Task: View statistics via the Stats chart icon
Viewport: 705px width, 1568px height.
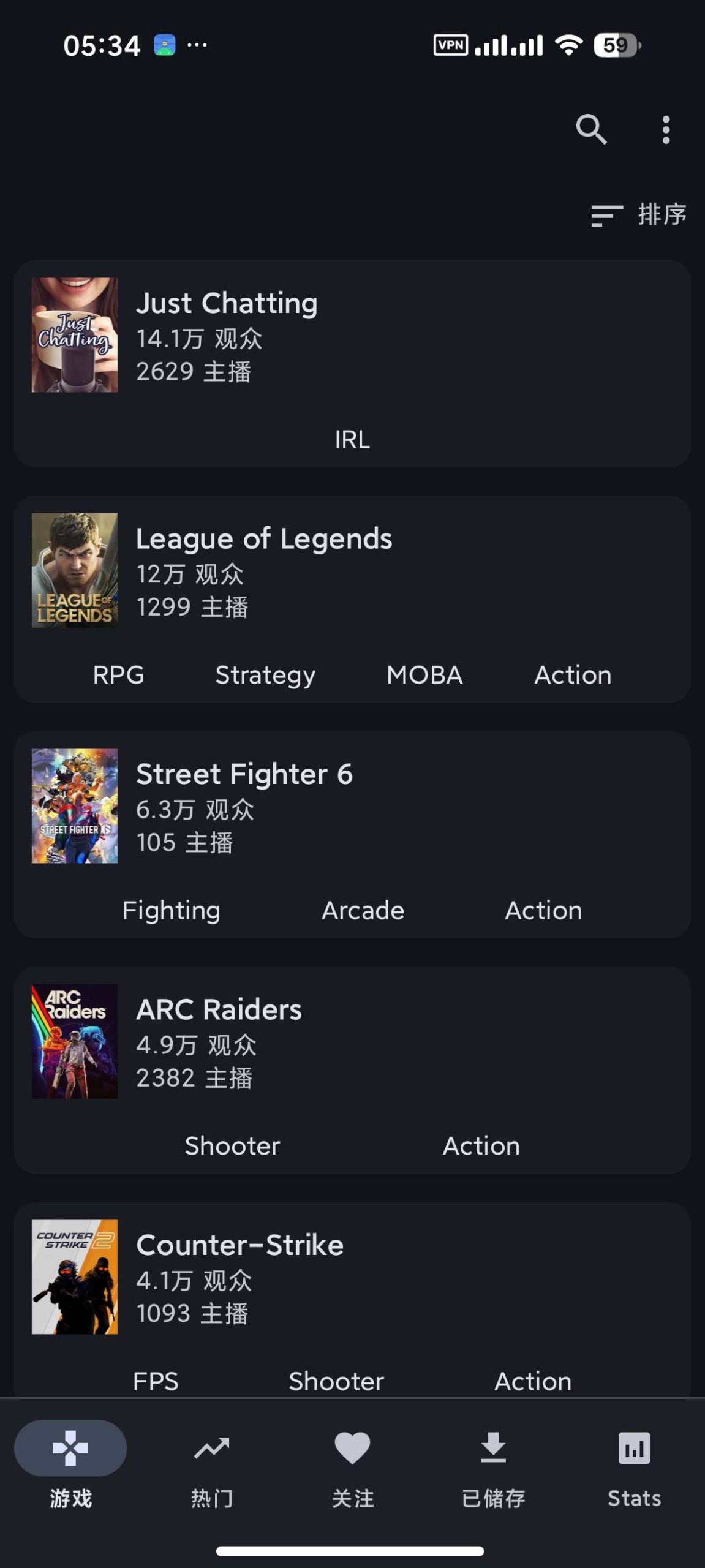Action: pos(633,1449)
